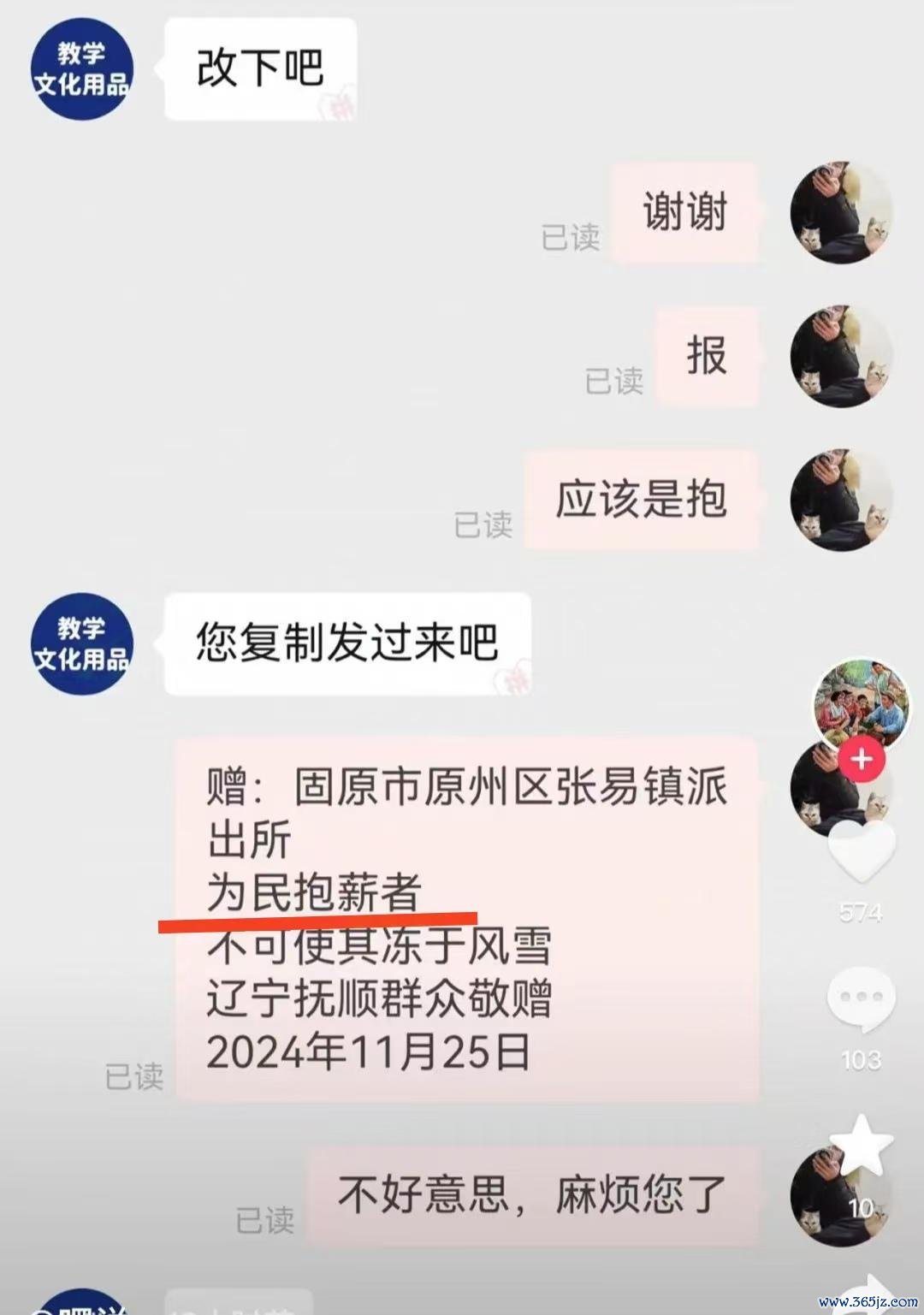Image resolution: width=924 pixels, height=1315 pixels.
Task: Open the video creator's profile avatar
Action: point(861,703)
